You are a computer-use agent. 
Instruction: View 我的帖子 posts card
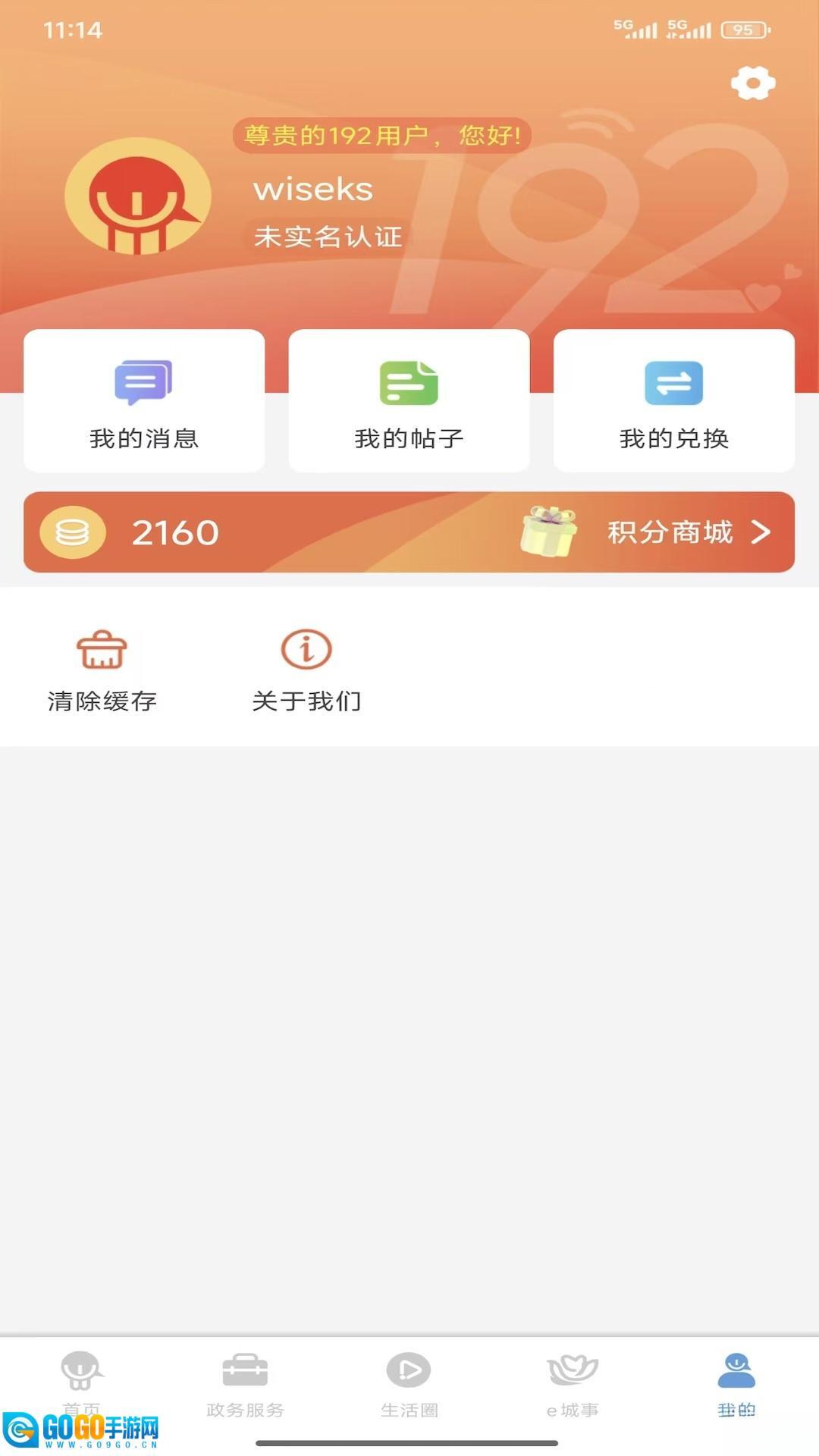click(409, 401)
